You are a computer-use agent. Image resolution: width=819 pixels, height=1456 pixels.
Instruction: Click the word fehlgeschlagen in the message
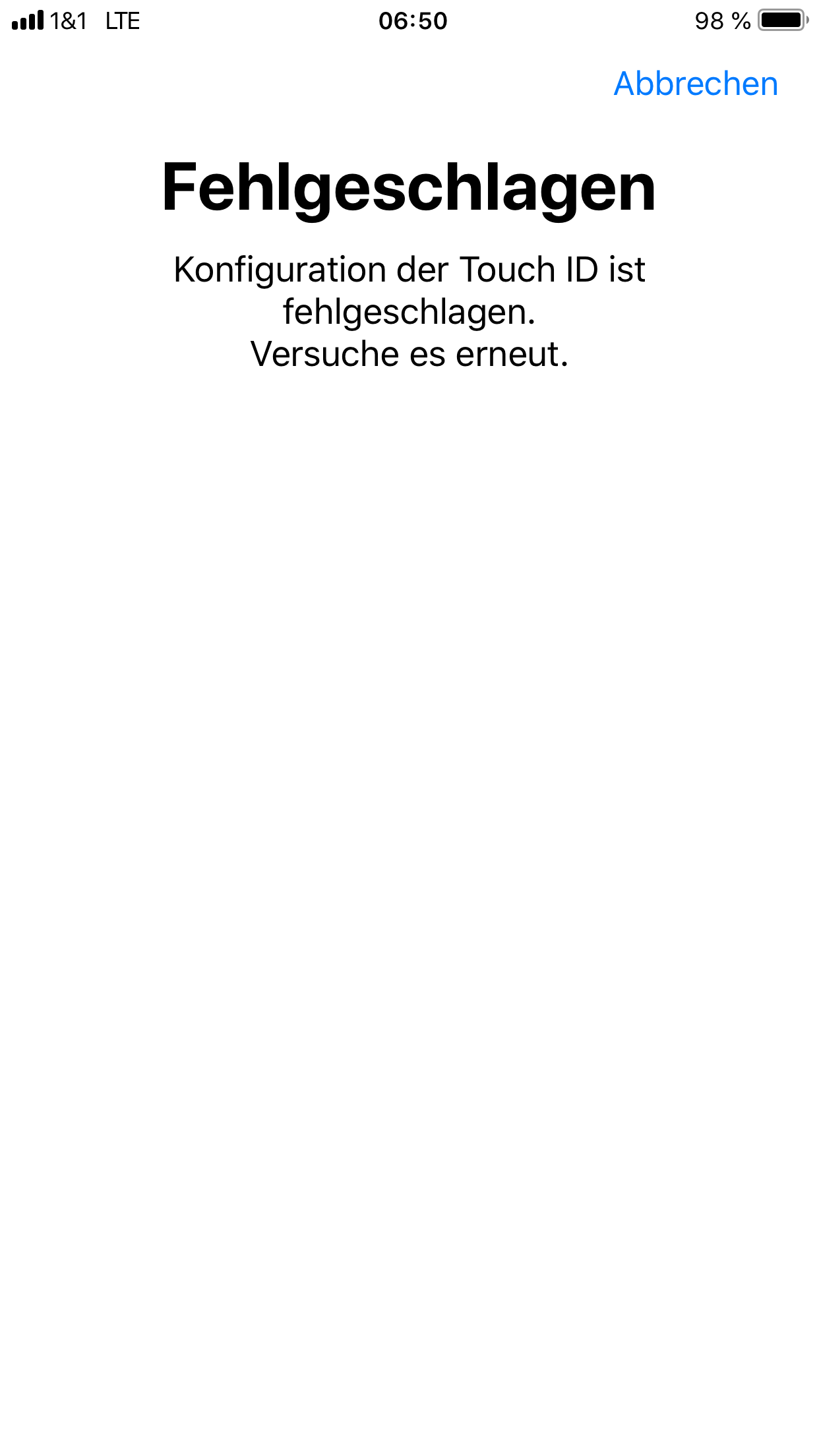[x=409, y=311]
